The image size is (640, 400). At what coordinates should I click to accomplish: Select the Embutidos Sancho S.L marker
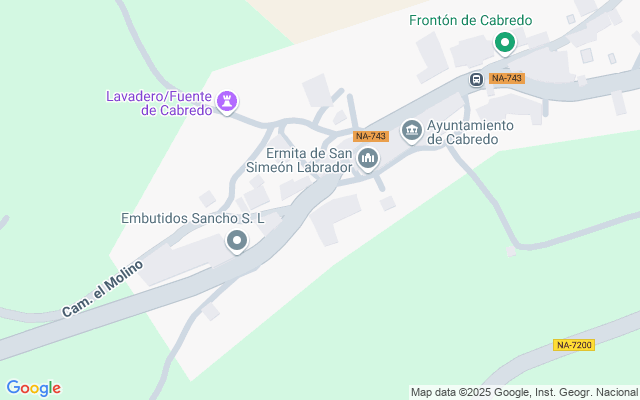(237, 240)
